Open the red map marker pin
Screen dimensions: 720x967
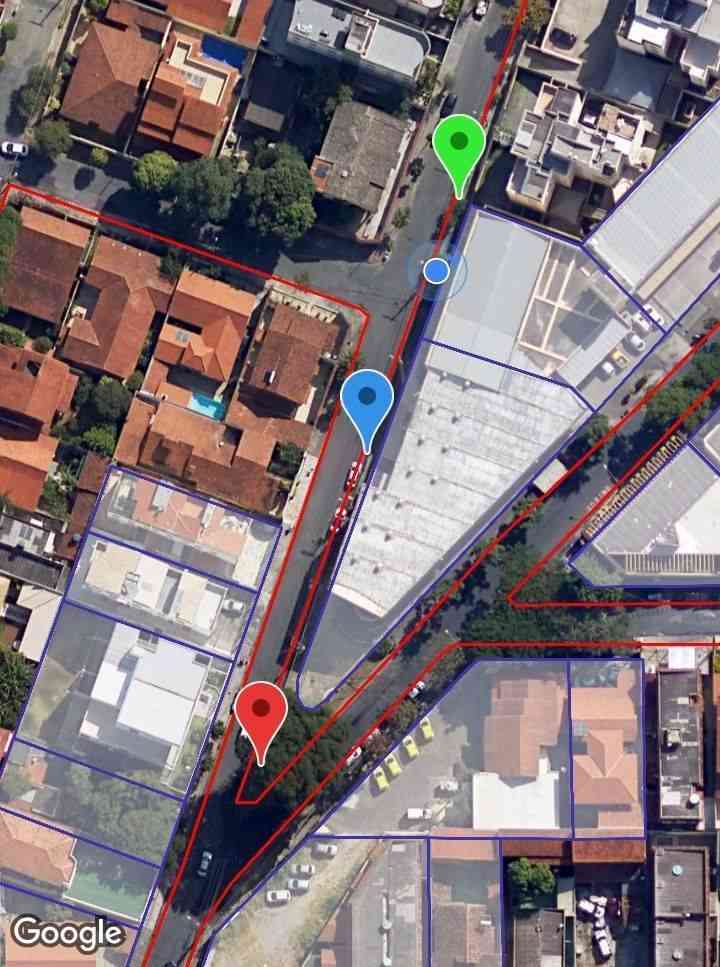(261, 714)
